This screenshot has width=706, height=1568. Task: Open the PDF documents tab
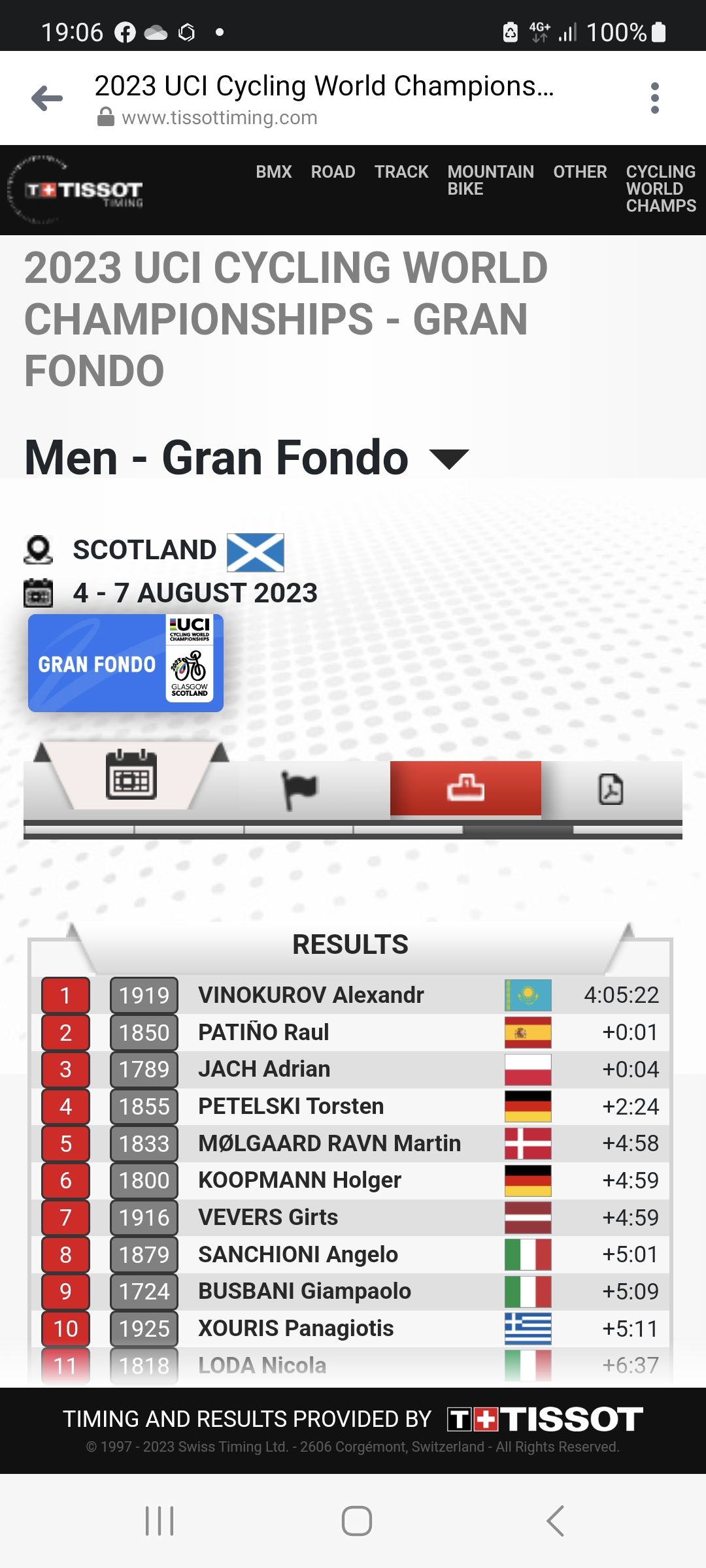pyautogui.click(x=611, y=789)
